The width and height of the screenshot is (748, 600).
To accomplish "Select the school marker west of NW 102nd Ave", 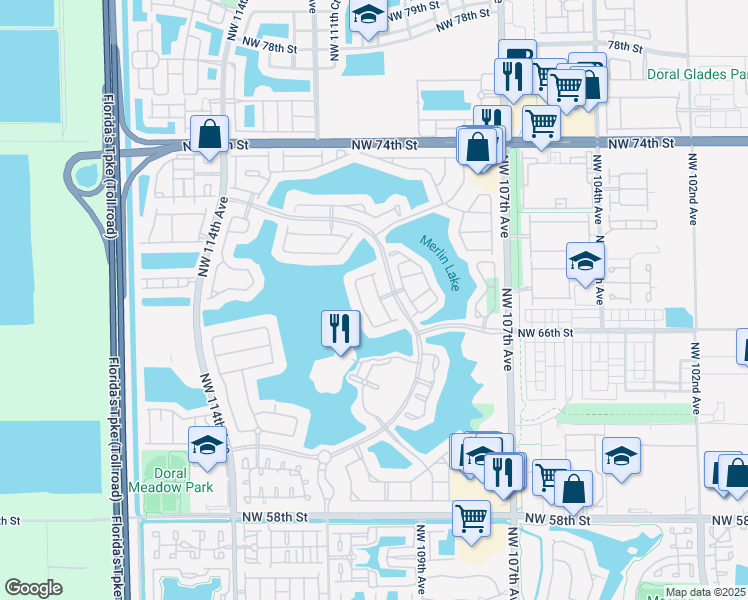I will pyautogui.click(x=621, y=460).
